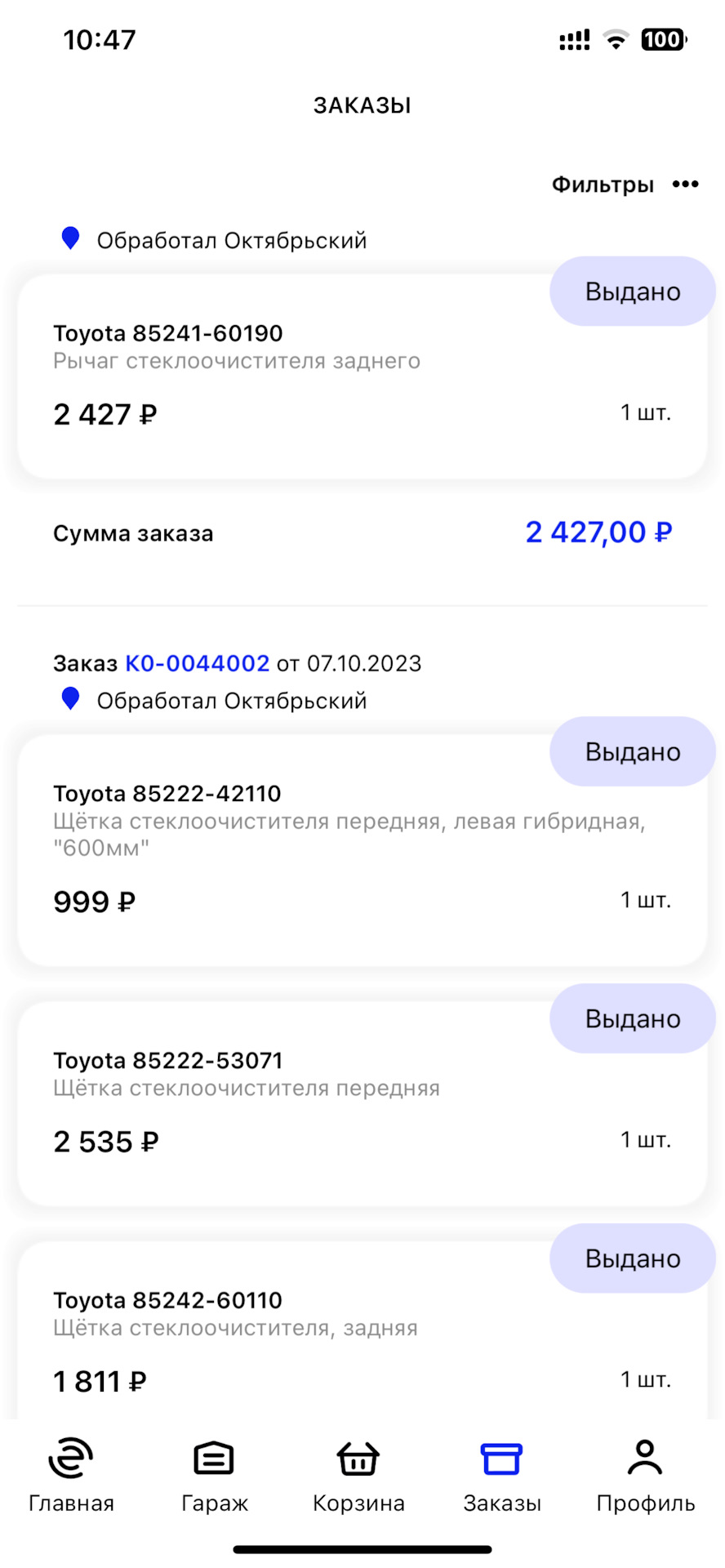The width and height of the screenshot is (725, 1568).
Task: Select the Заказы icon in bottom navigation
Action: [x=500, y=1458]
